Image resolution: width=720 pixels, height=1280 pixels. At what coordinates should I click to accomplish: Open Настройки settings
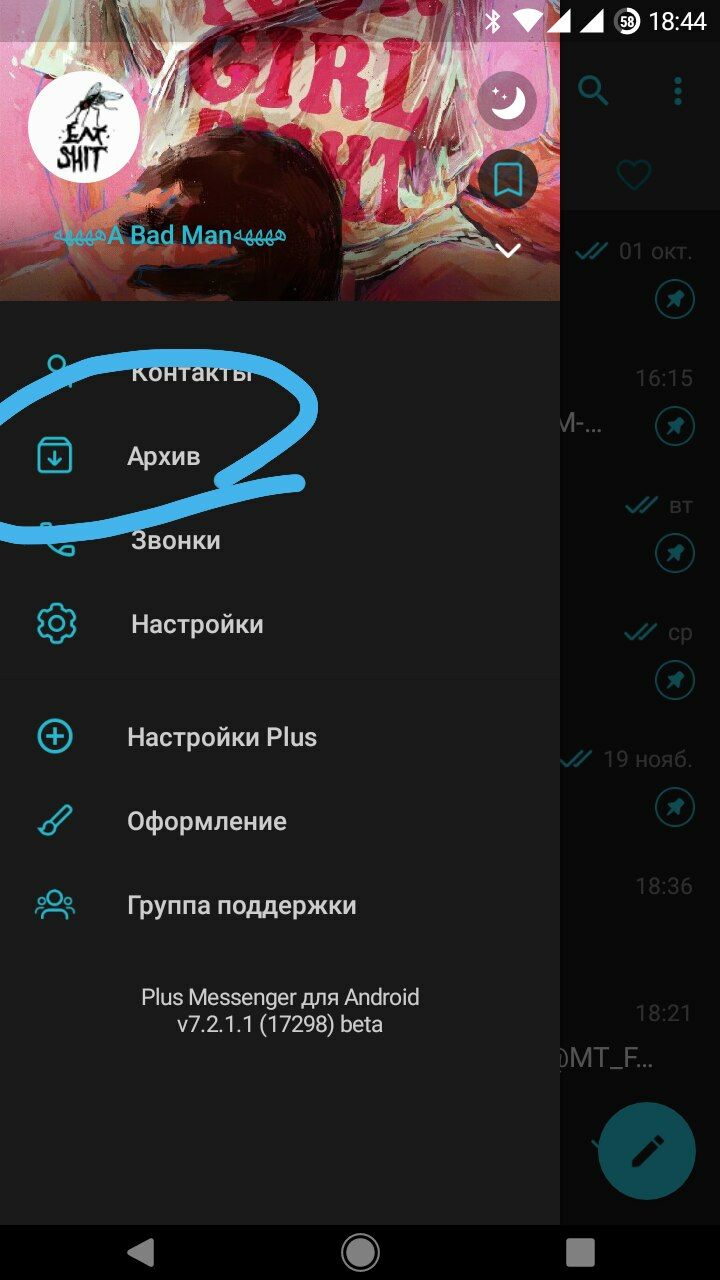[x=197, y=624]
